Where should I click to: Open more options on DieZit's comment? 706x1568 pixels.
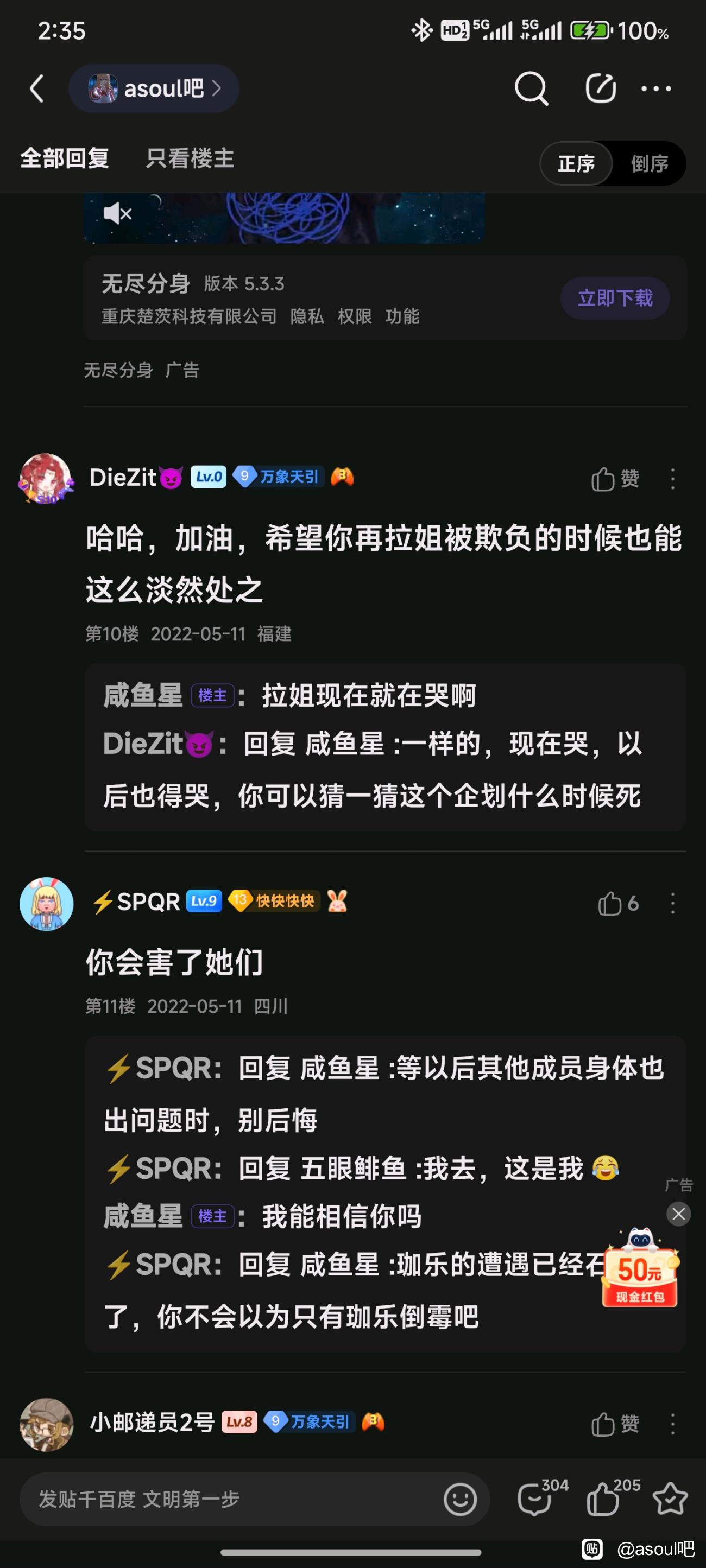[x=672, y=479]
